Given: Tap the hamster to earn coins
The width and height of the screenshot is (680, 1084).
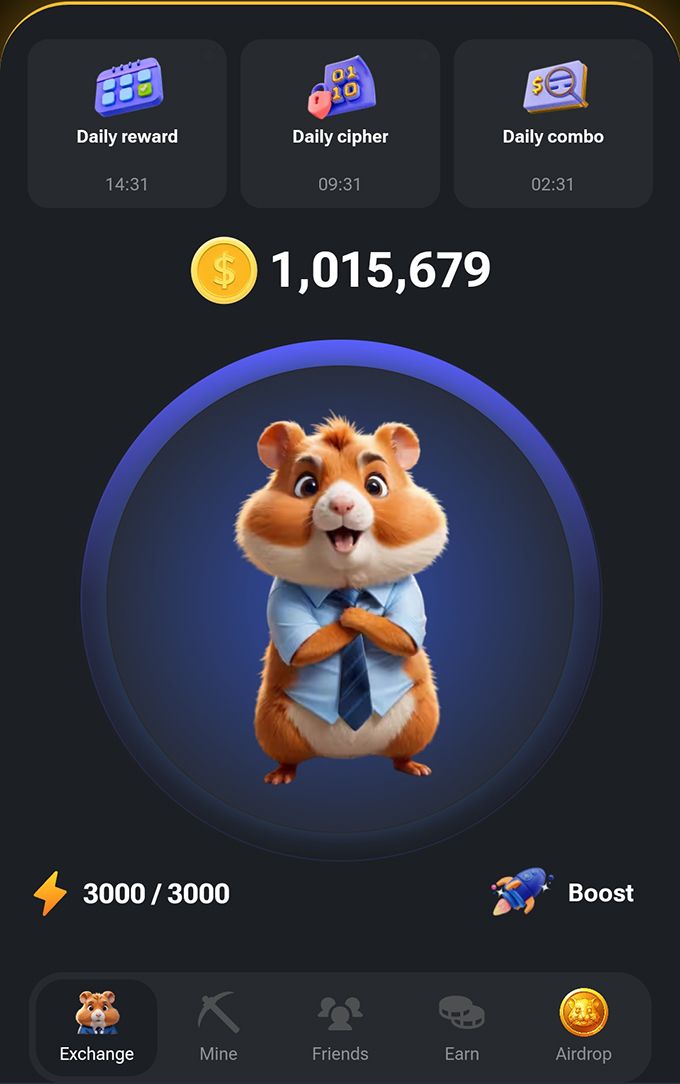Looking at the screenshot, I should pyautogui.click(x=341, y=600).
